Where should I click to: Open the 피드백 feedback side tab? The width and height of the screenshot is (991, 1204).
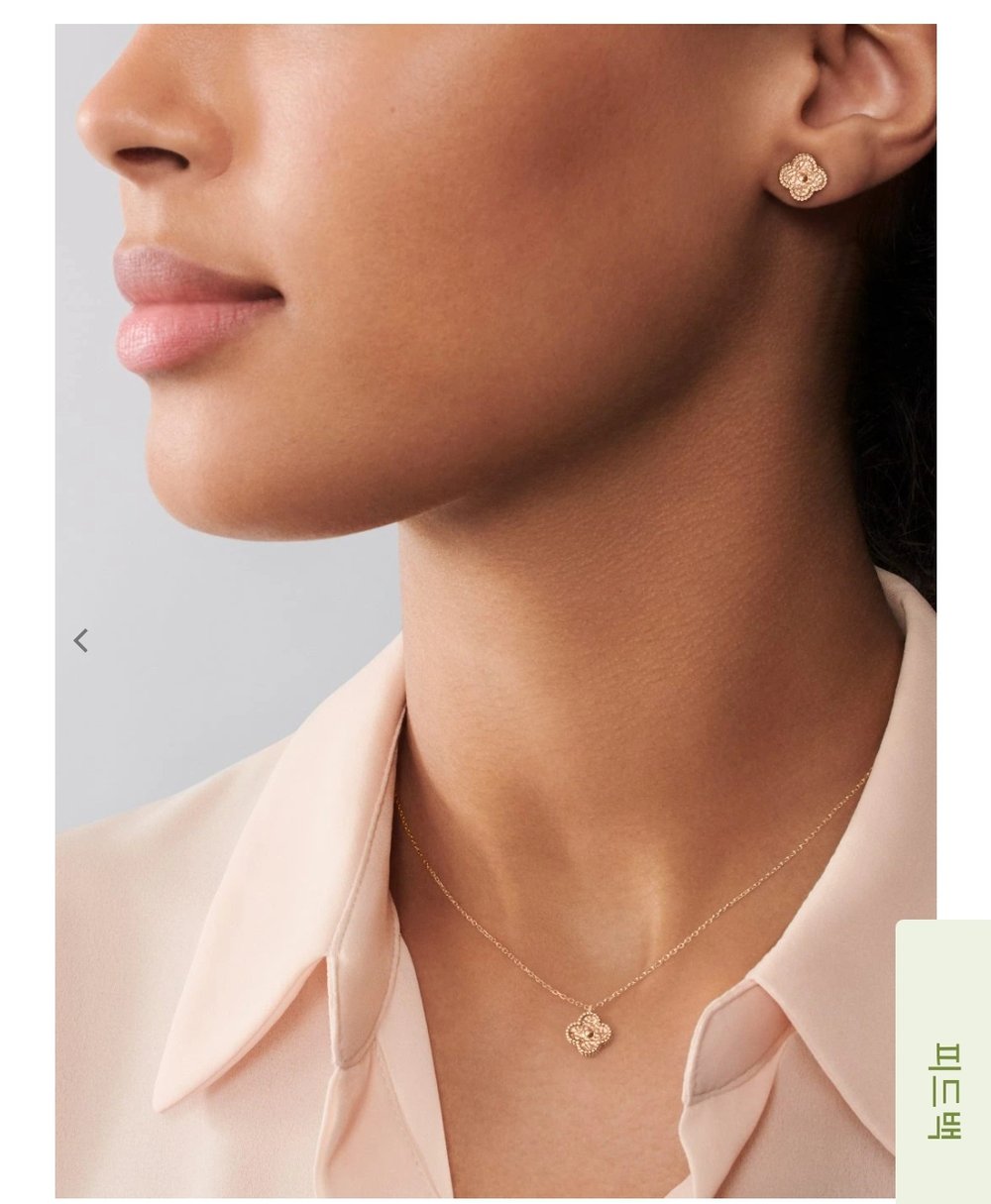944,1060
